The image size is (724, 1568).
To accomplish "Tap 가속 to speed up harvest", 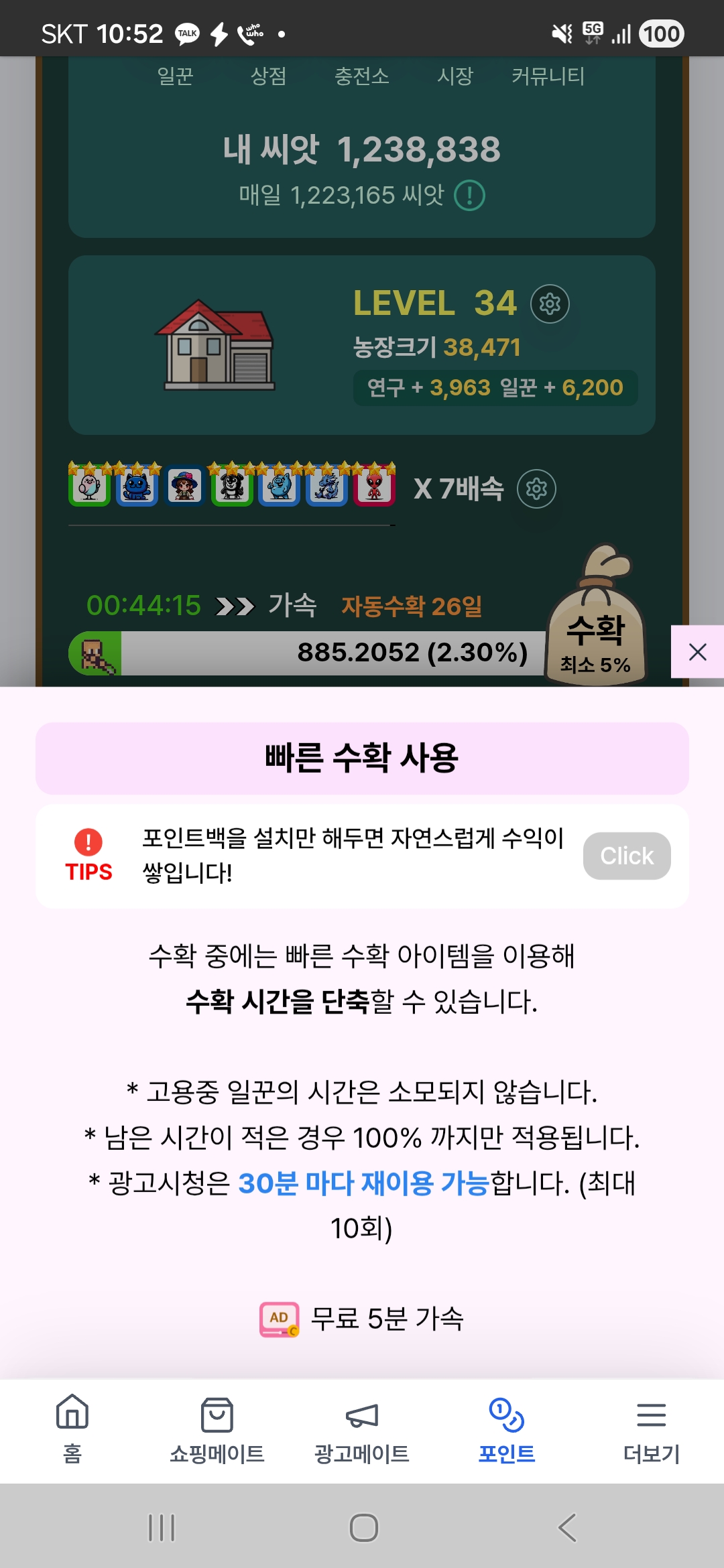I will [x=268, y=606].
